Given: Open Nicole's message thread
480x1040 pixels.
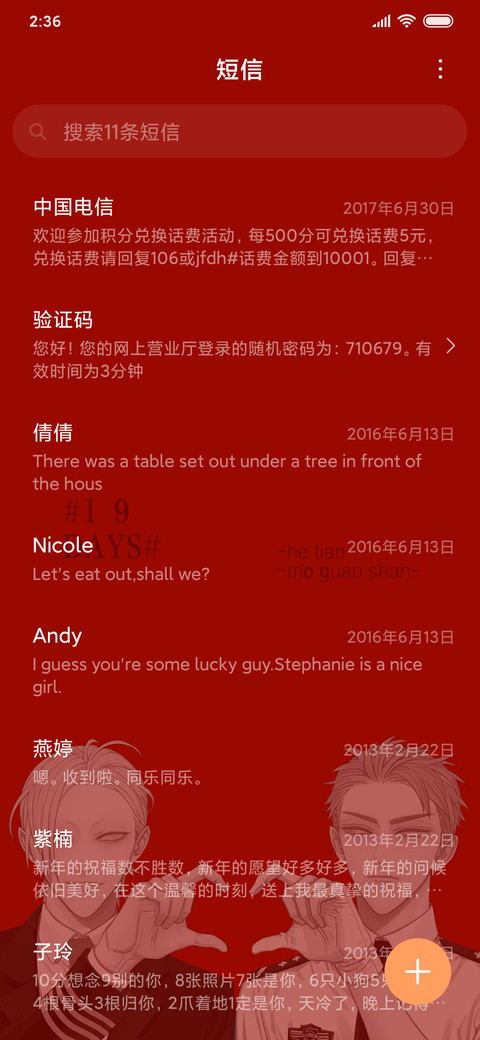Looking at the screenshot, I should coord(240,559).
